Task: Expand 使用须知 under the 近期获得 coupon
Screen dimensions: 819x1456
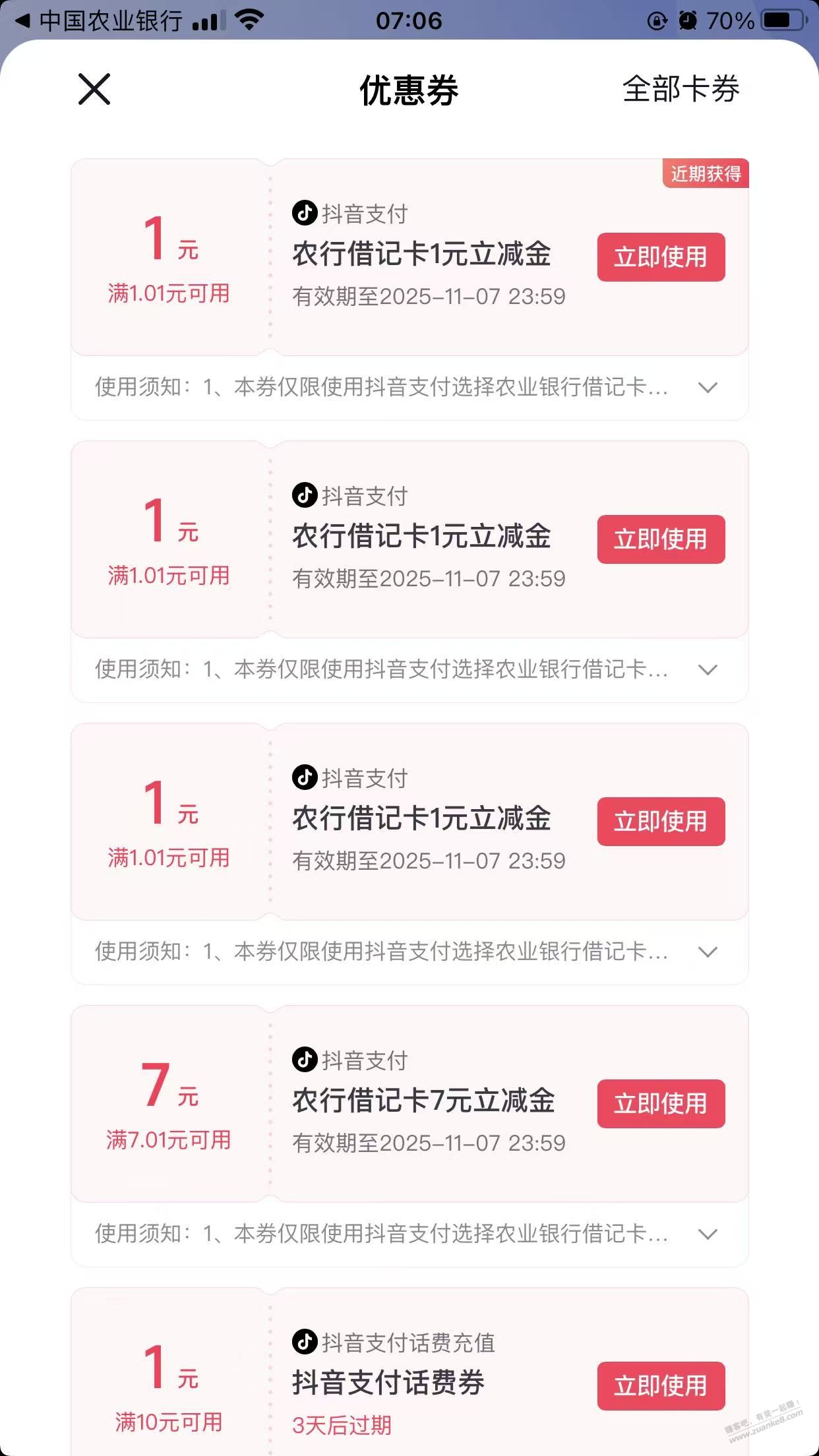Action: point(708,387)
